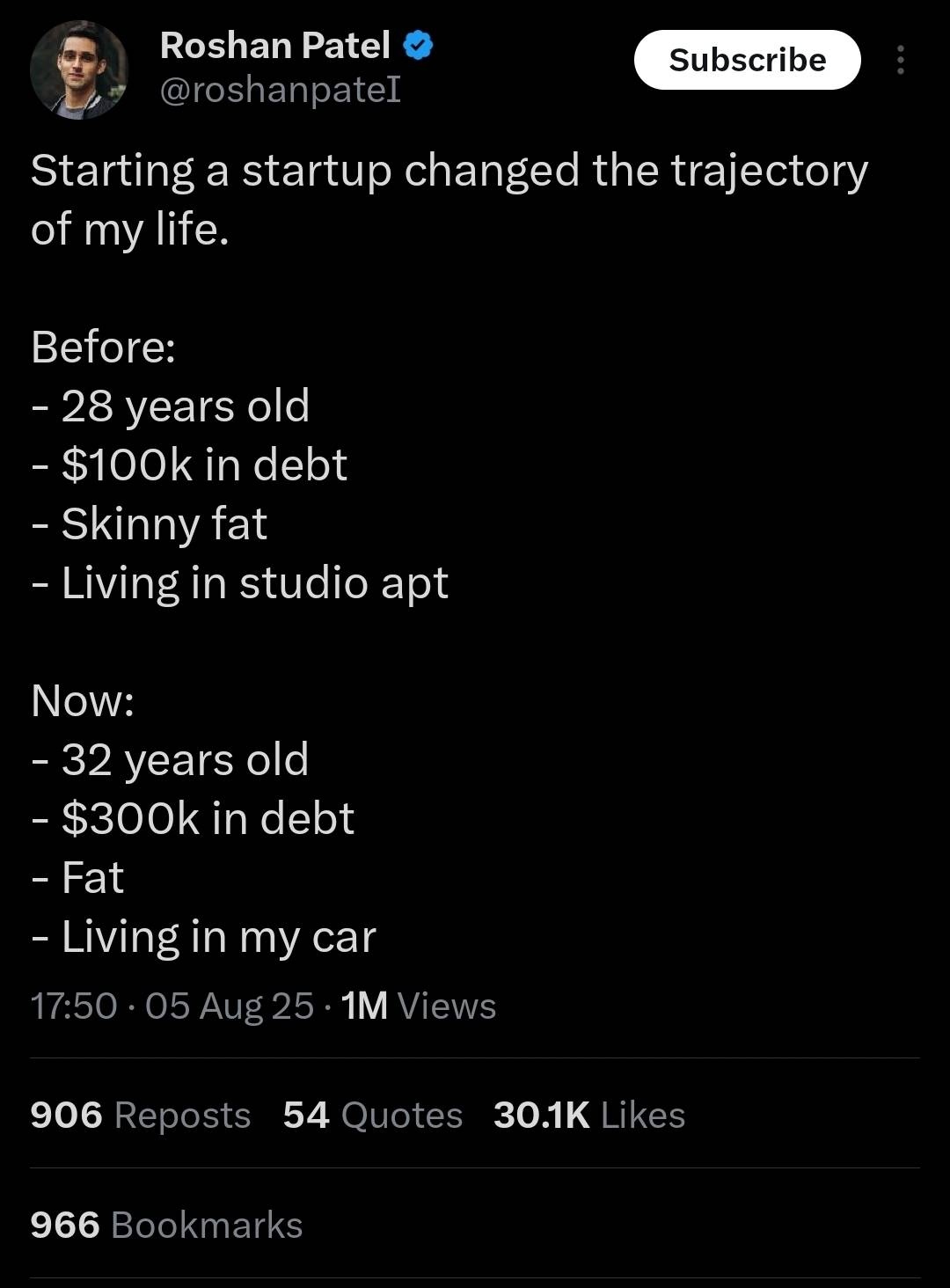
Task: Open the post's three-dot overflow menu
Action: click(900, 60)
